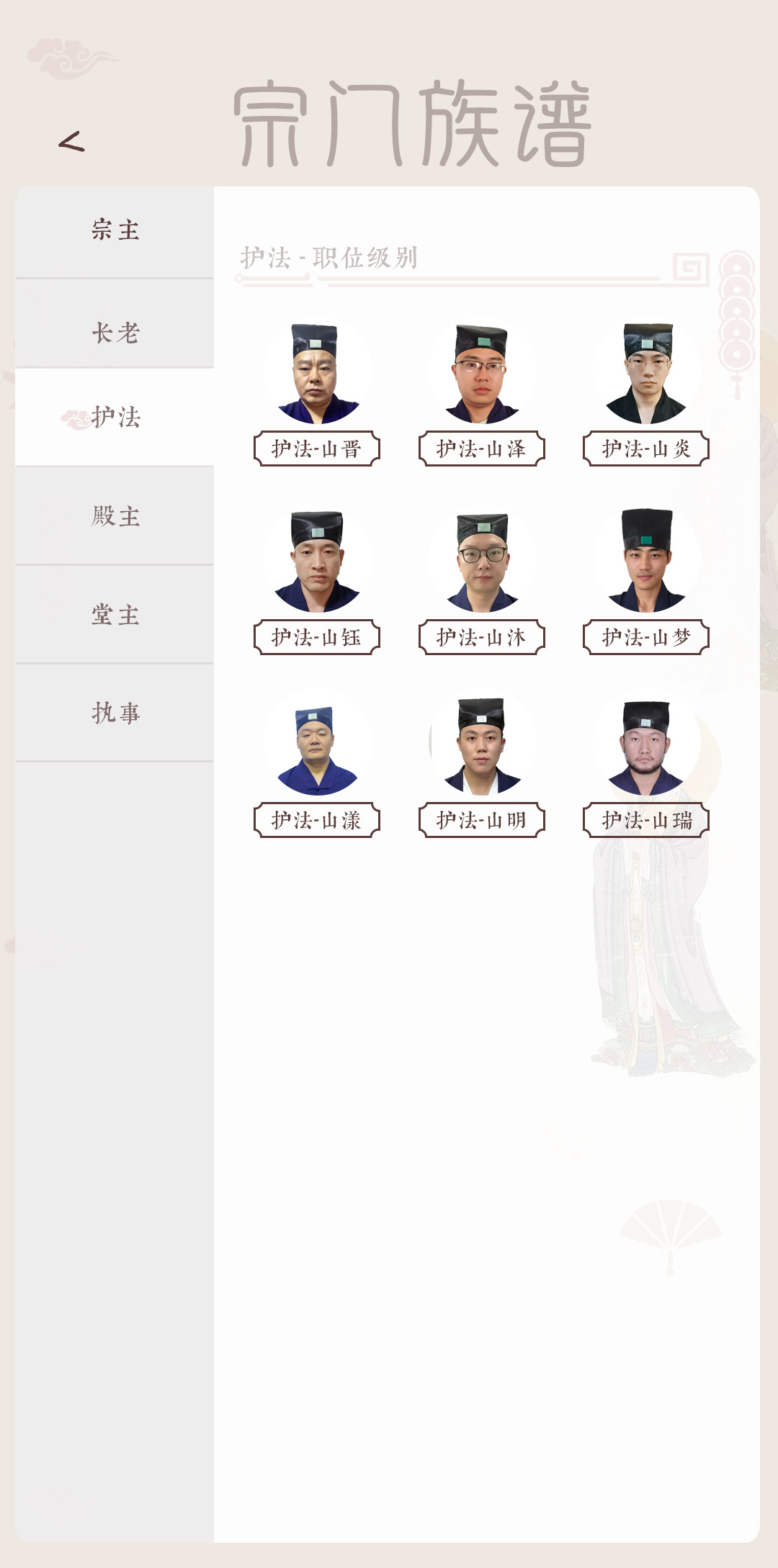The height and width of the screenshot is (1568, 778).
Task: Switch to the 长老 tab
Action: [115, 333]
